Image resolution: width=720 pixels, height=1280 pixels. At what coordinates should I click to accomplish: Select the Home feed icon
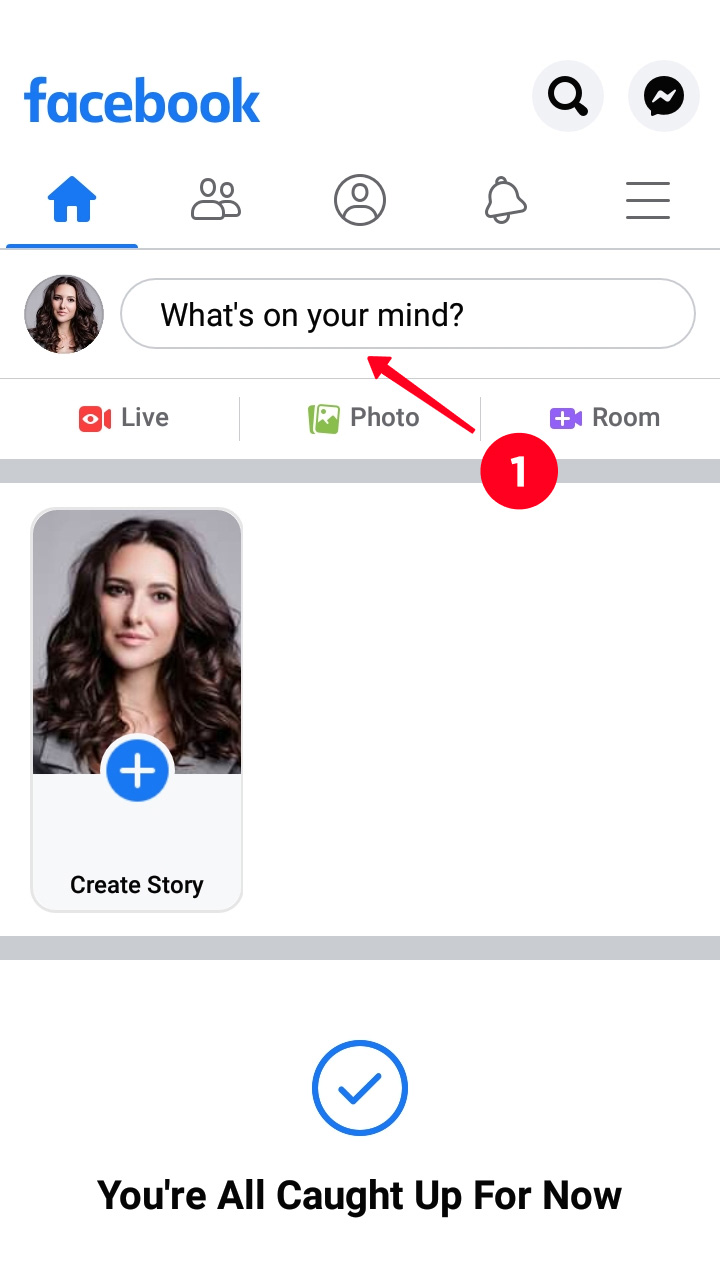pos(72,199)
